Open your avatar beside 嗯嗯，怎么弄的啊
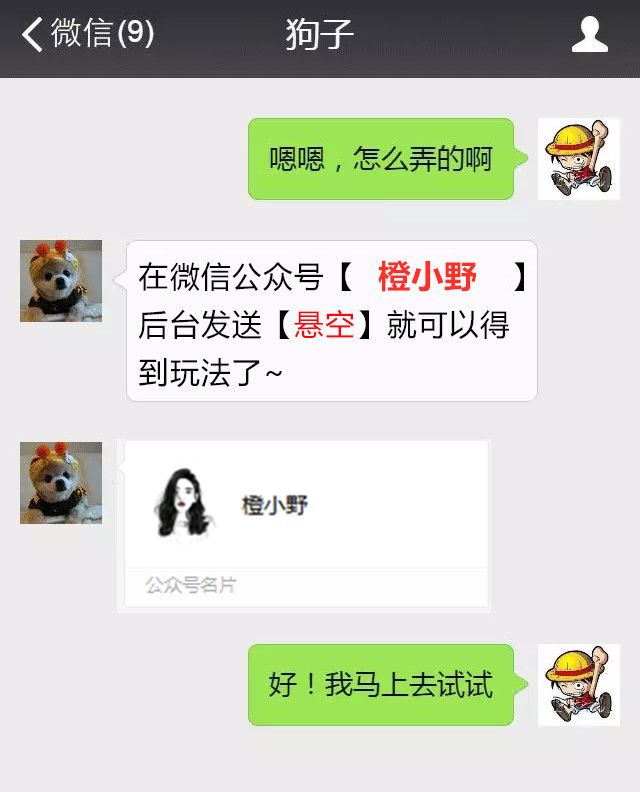Screen dimensions: 640x792 pyautogui.click(x=579, y=159)
